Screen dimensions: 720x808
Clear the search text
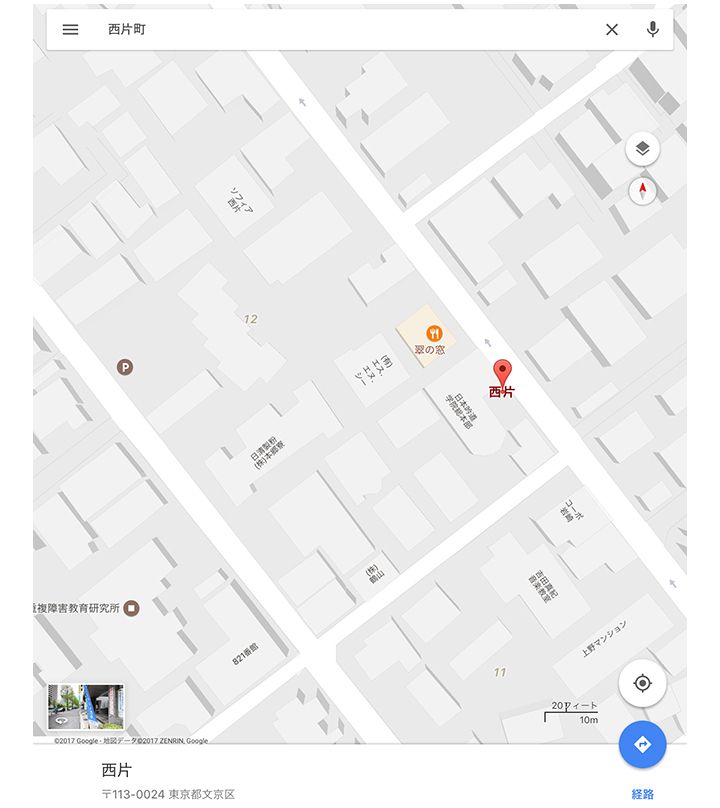[x=612, y=29]
